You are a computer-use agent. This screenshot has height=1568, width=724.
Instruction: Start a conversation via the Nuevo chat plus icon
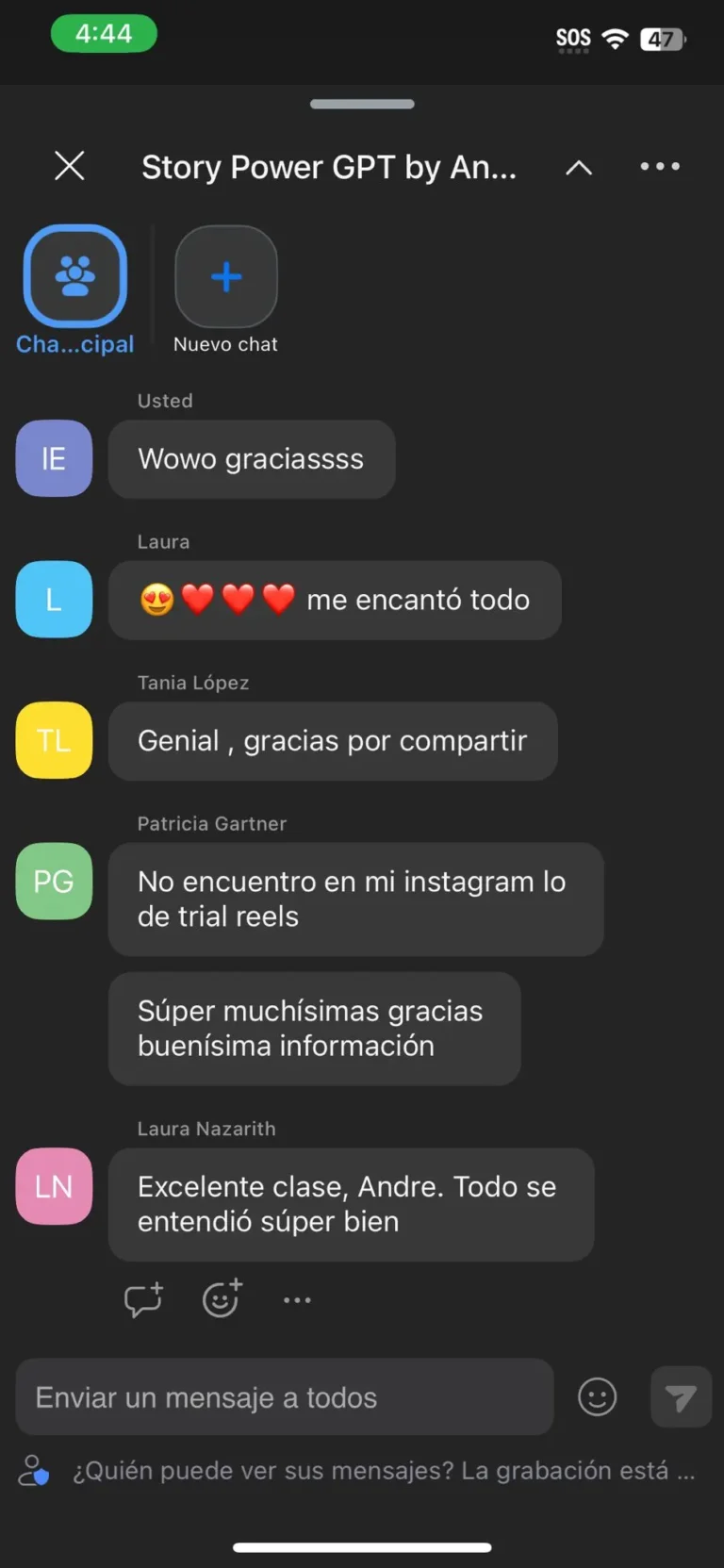tap(226, 276)
